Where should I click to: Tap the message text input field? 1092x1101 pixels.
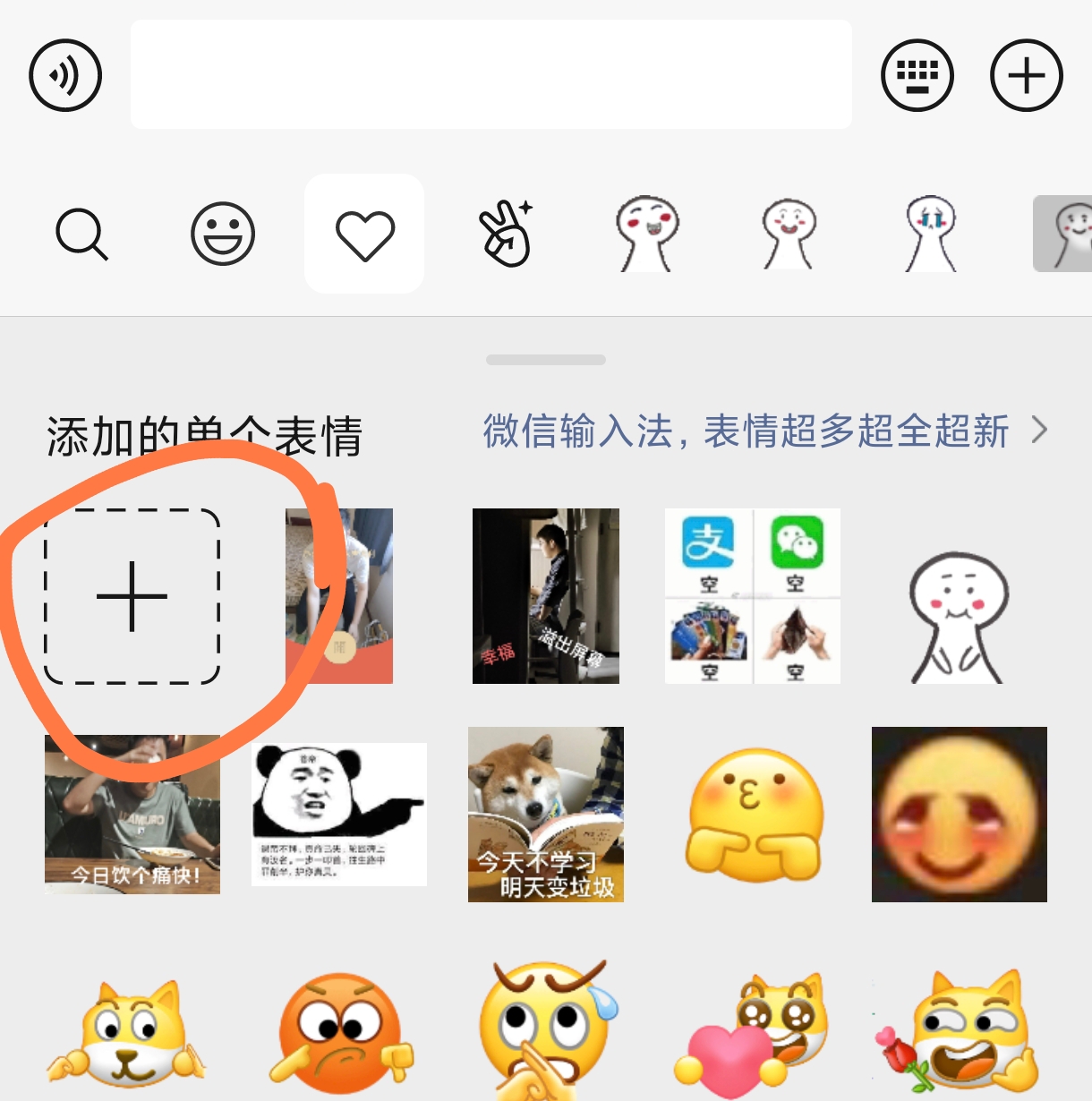pyautogui.click(x=491, y=75)
